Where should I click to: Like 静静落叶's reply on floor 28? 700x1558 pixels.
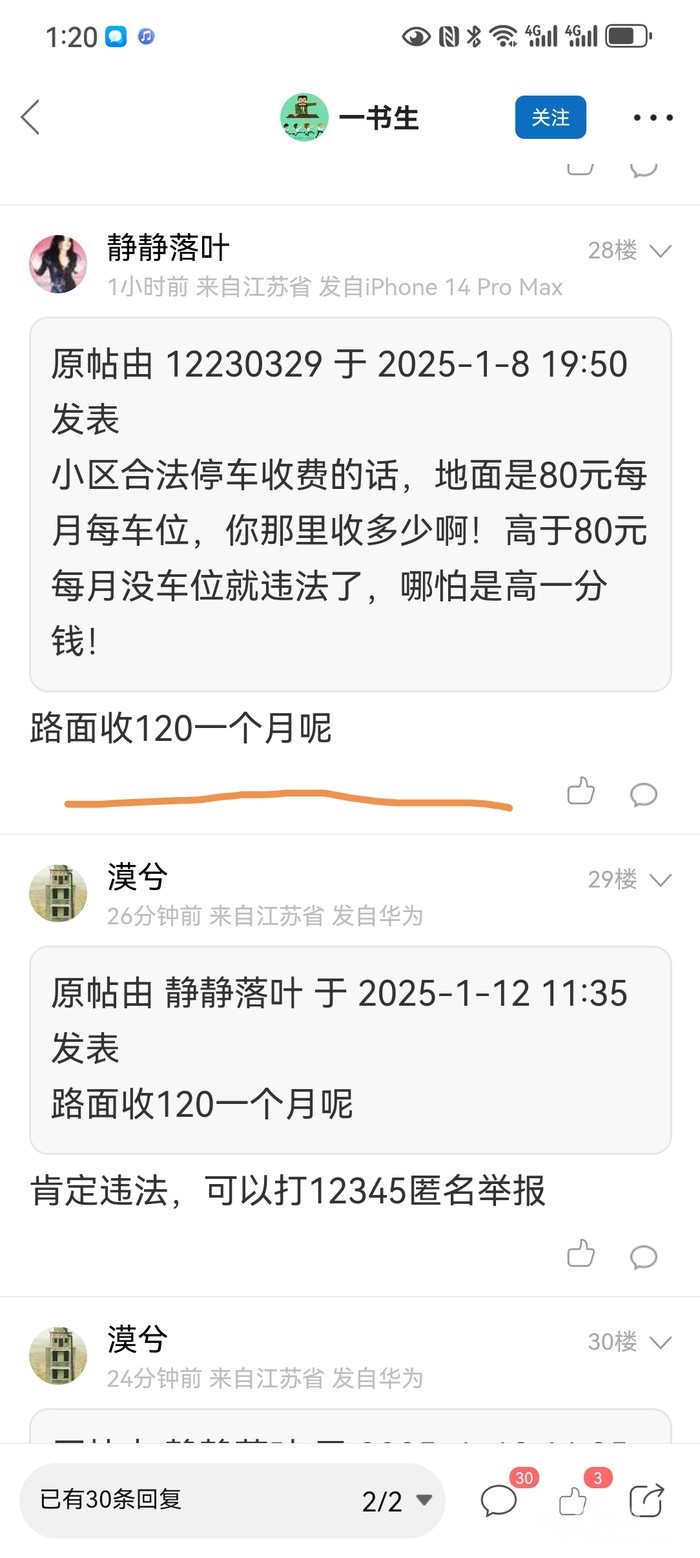point(581,793)
